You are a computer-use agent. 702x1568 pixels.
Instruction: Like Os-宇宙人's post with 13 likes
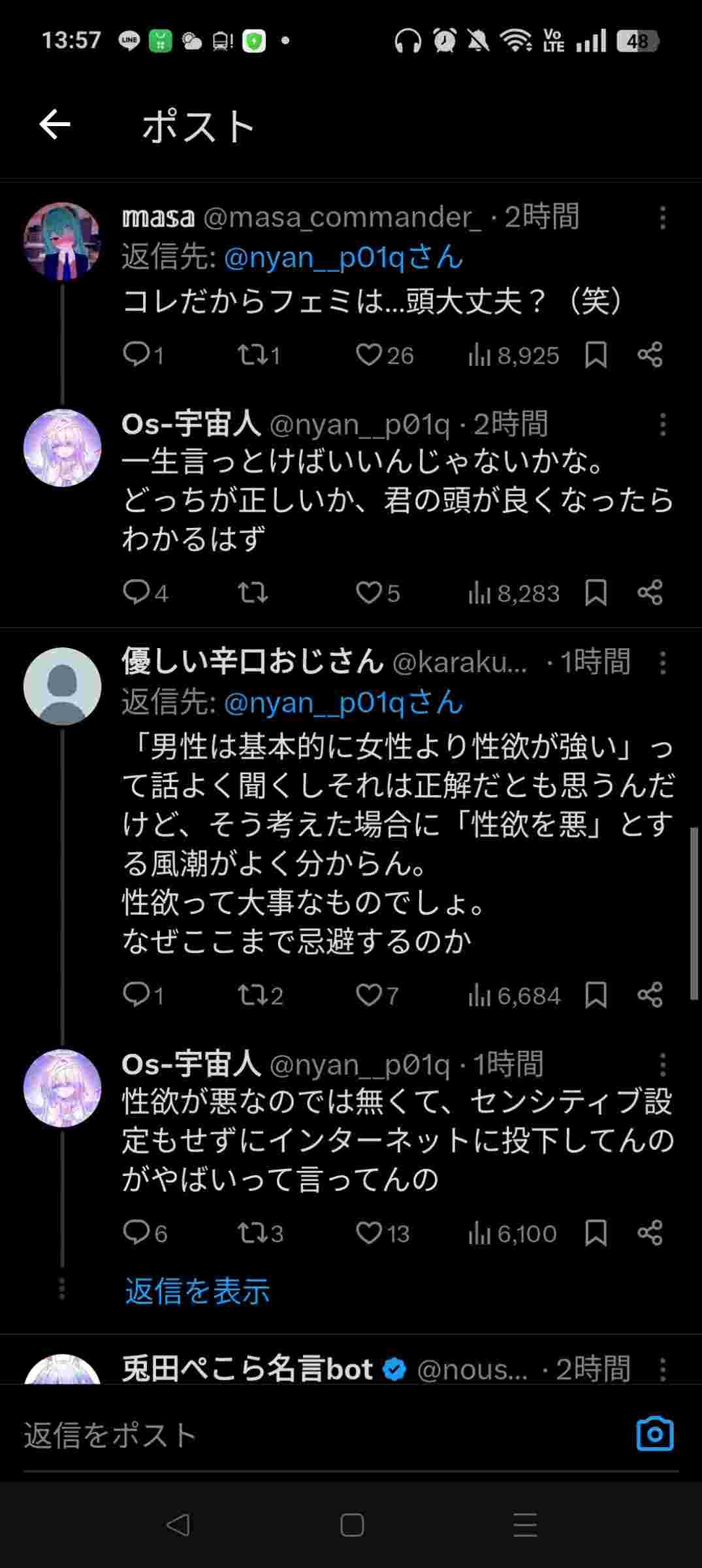[369, 1233]
